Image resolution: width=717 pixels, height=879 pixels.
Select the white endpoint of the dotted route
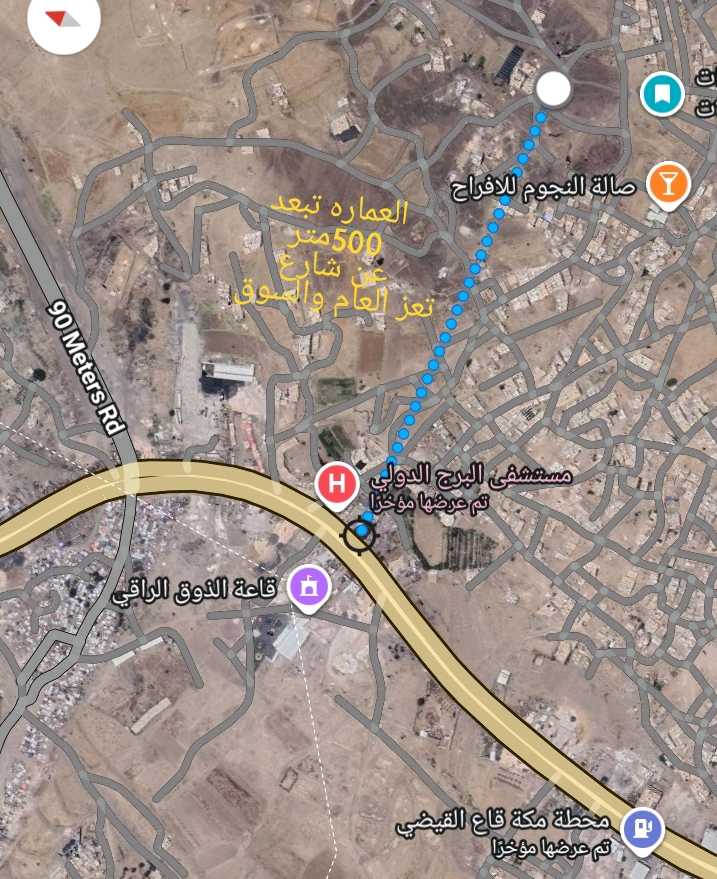pyautogui.click(x=553, y=90)
